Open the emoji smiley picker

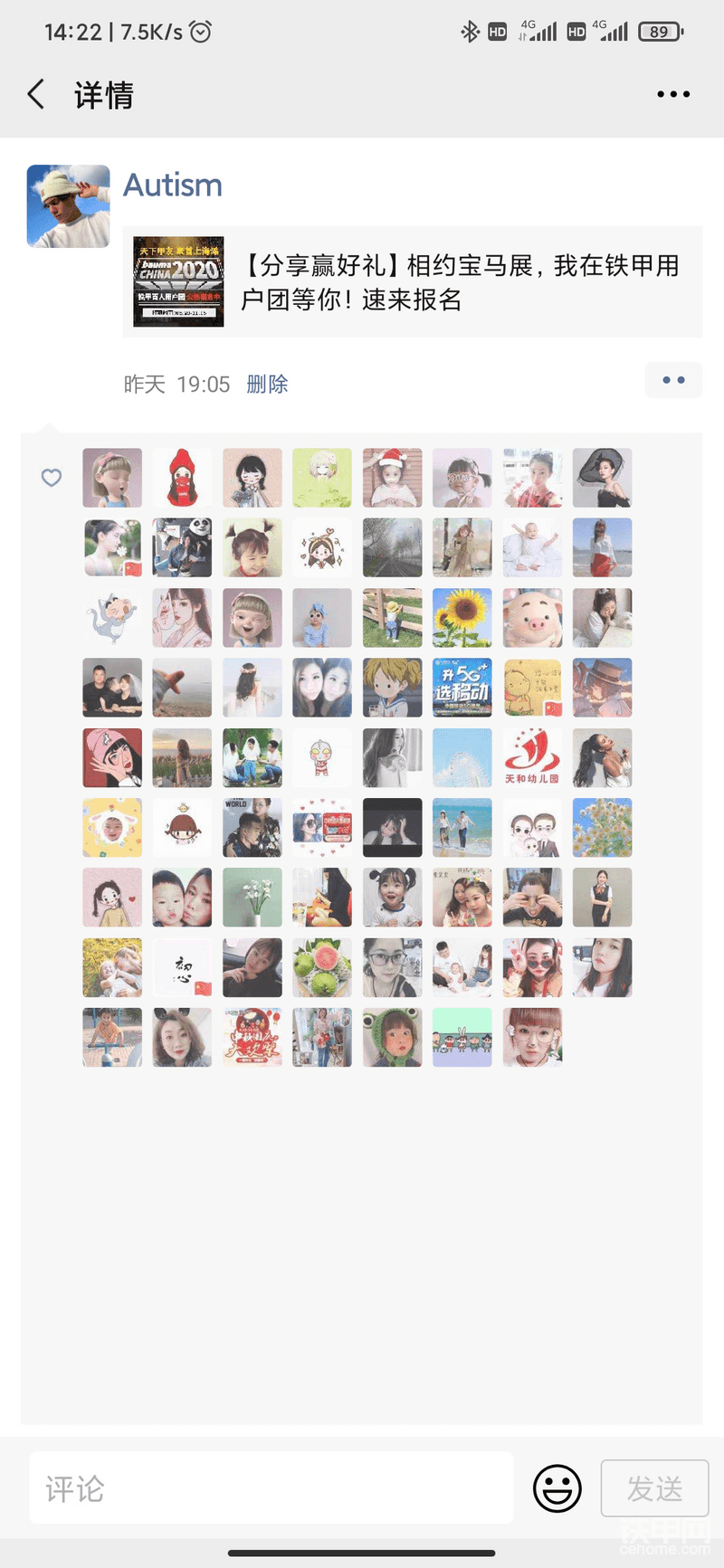click(557, 1488)
